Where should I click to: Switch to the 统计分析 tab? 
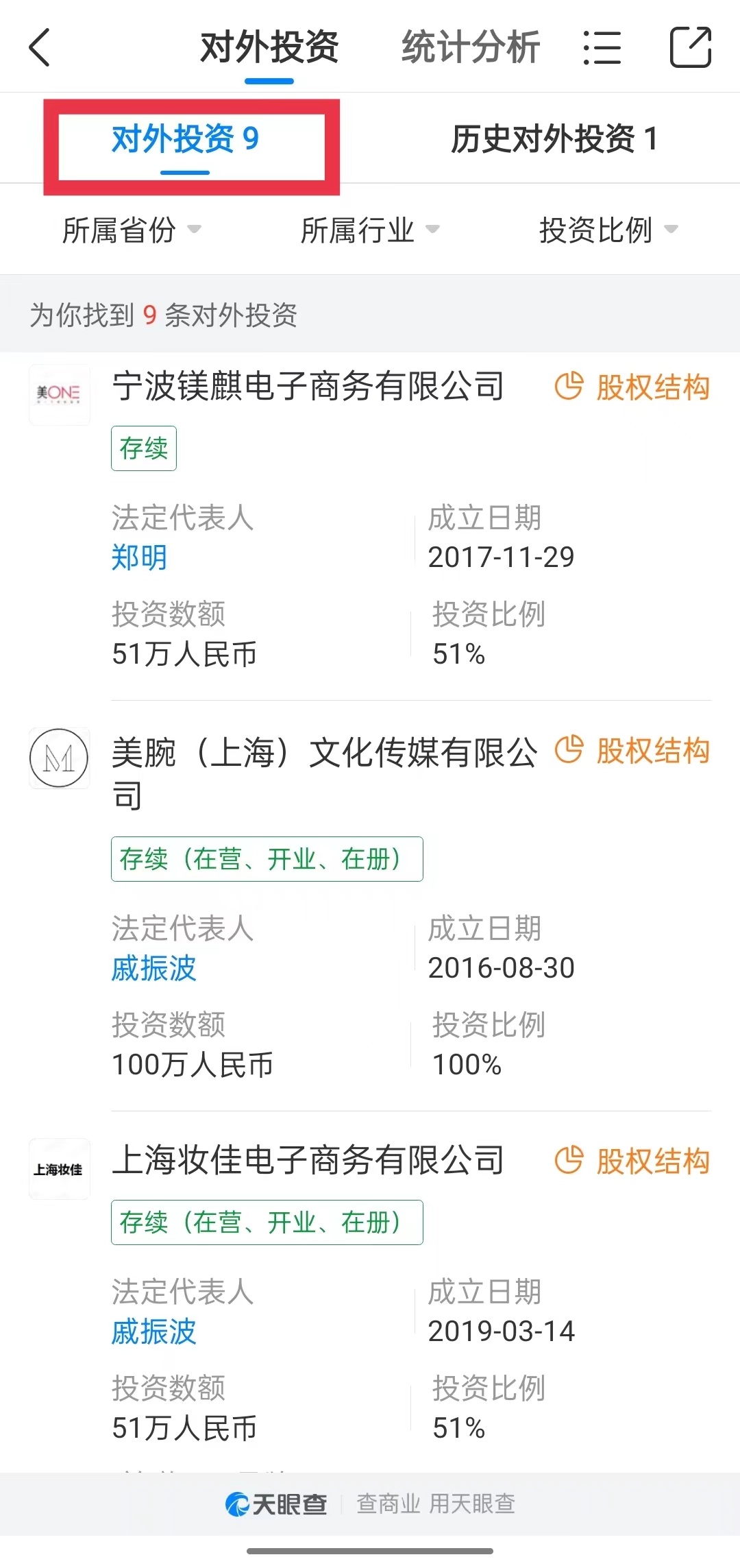click(x=470, y=47)
